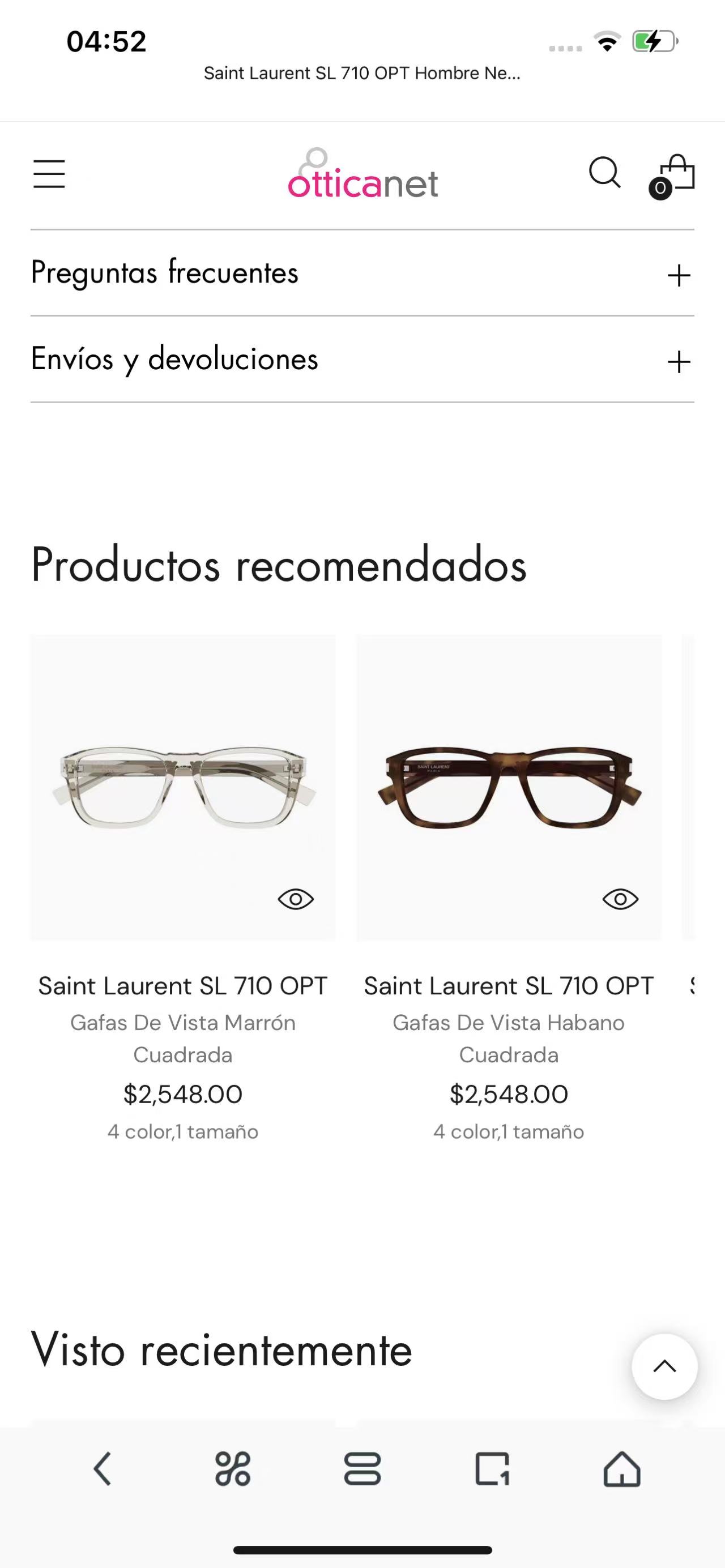Open the search magnifier icon

click(x=604, y=173)
